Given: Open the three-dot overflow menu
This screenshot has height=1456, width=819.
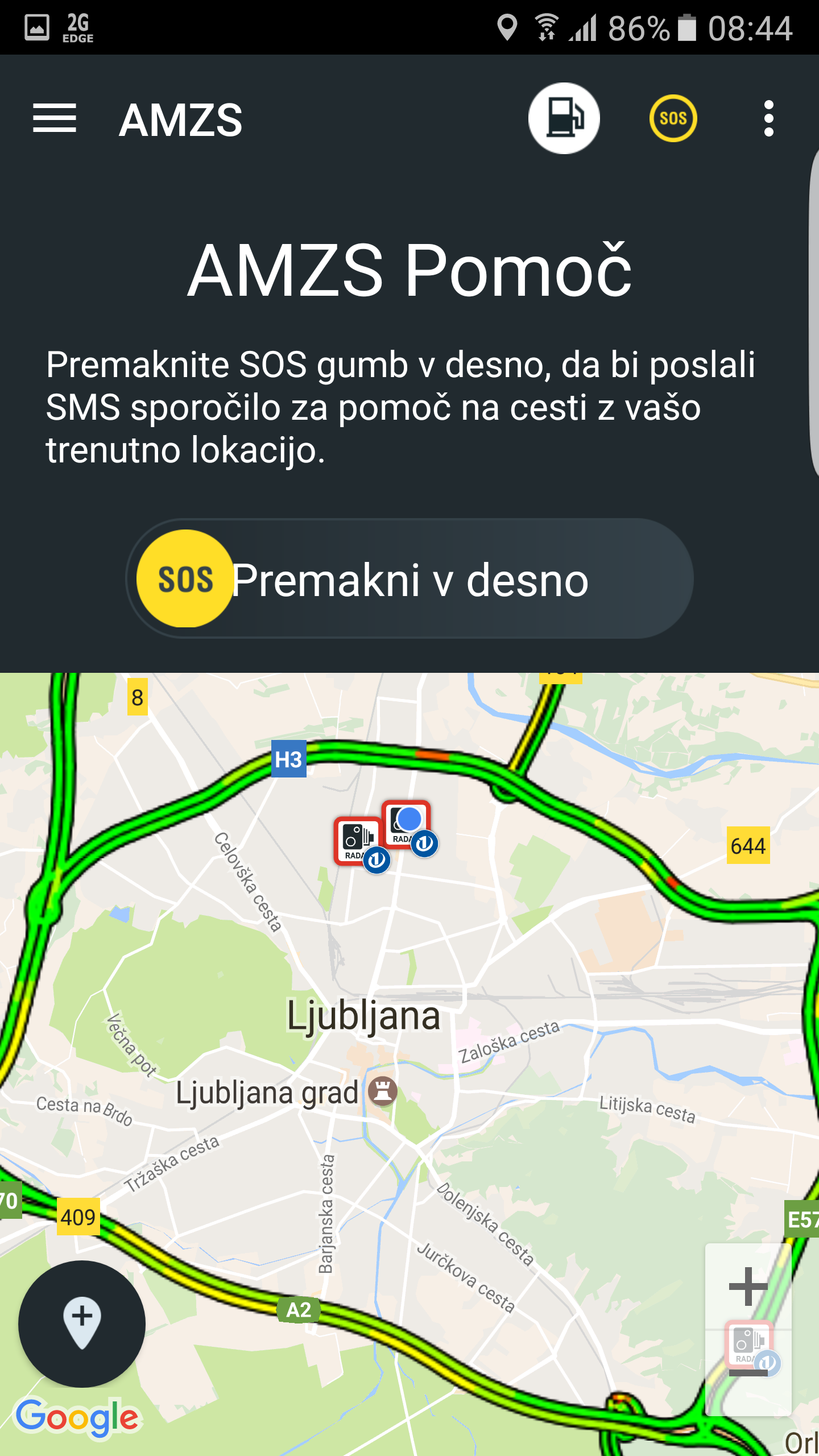Looking at the screenshot, I should pos(768,118).
